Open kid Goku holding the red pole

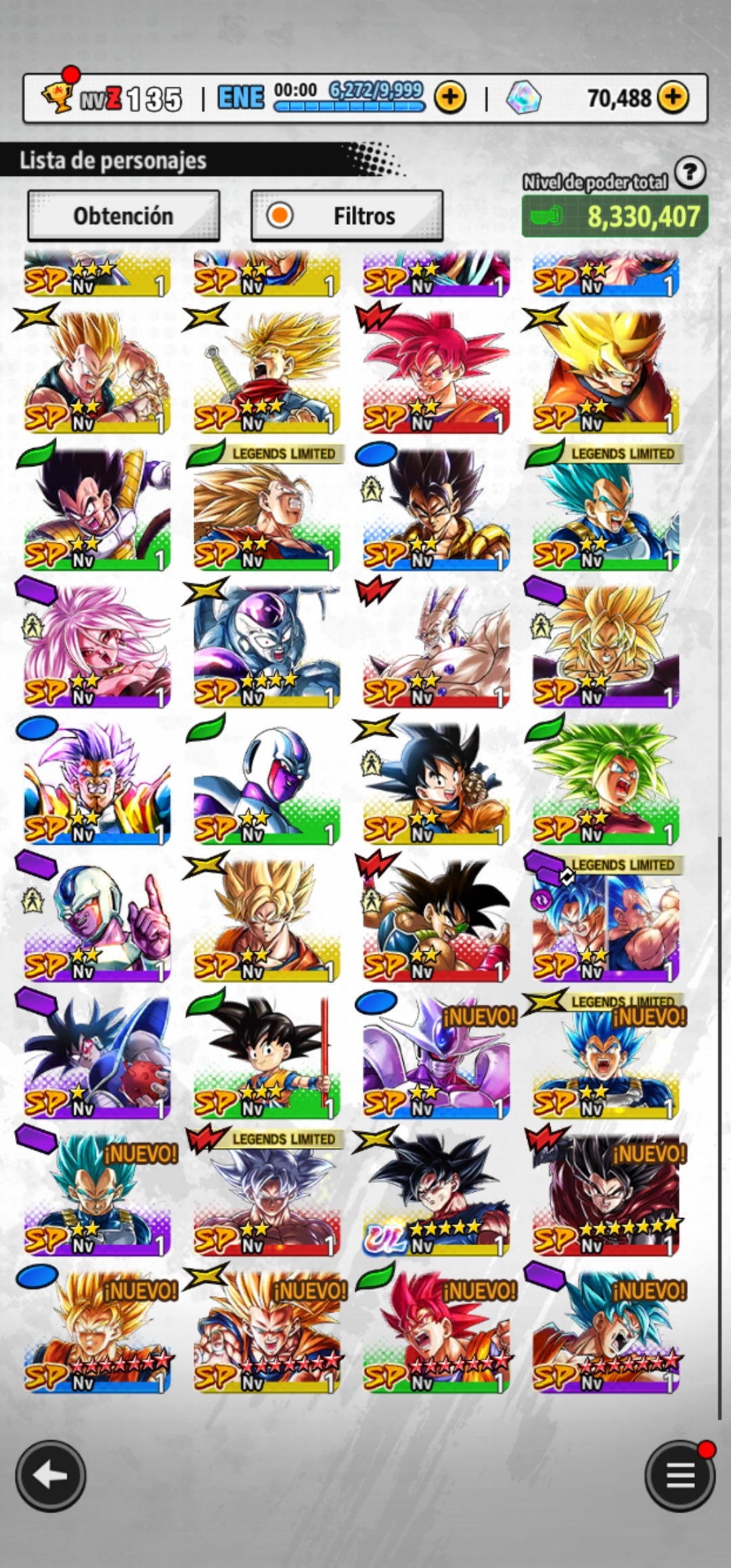pos(266,1055)
